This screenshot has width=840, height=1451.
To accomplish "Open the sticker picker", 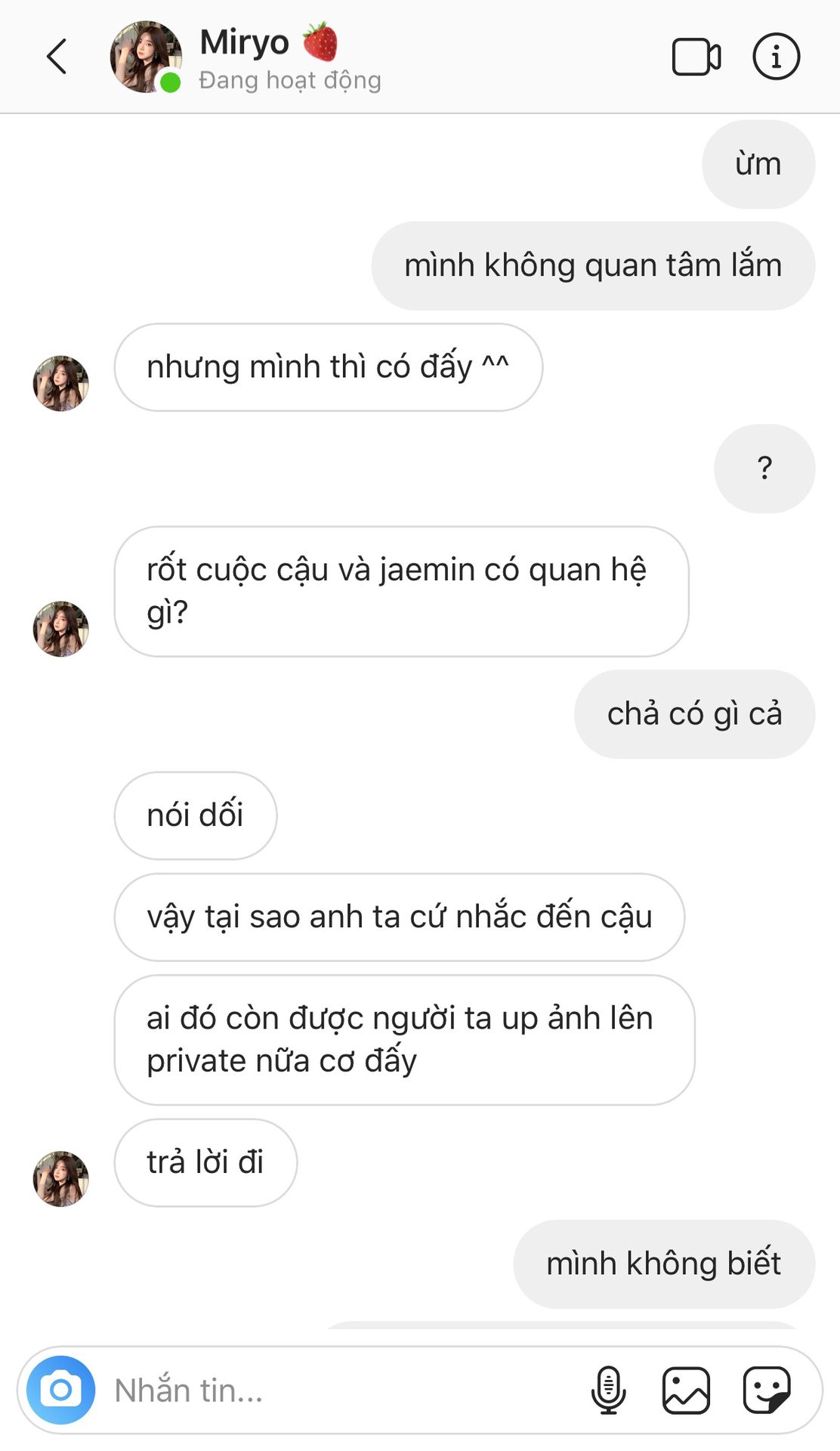I will [766, 1390].
